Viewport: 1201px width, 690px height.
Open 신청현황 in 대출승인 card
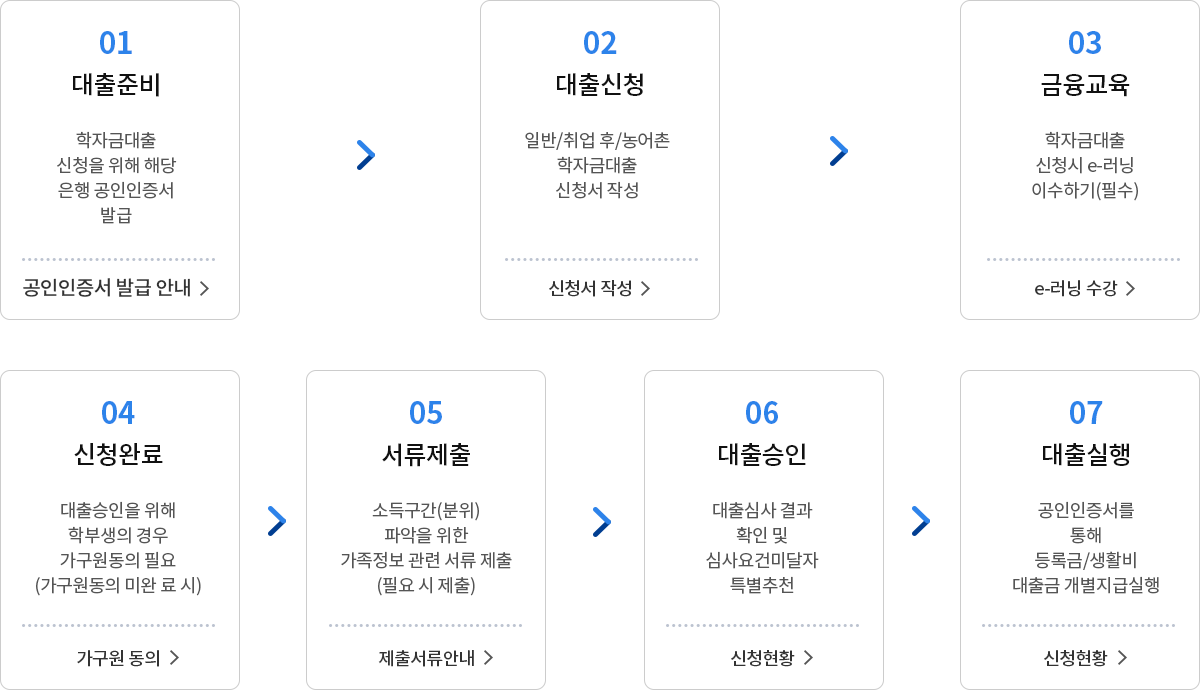[771, 658]
